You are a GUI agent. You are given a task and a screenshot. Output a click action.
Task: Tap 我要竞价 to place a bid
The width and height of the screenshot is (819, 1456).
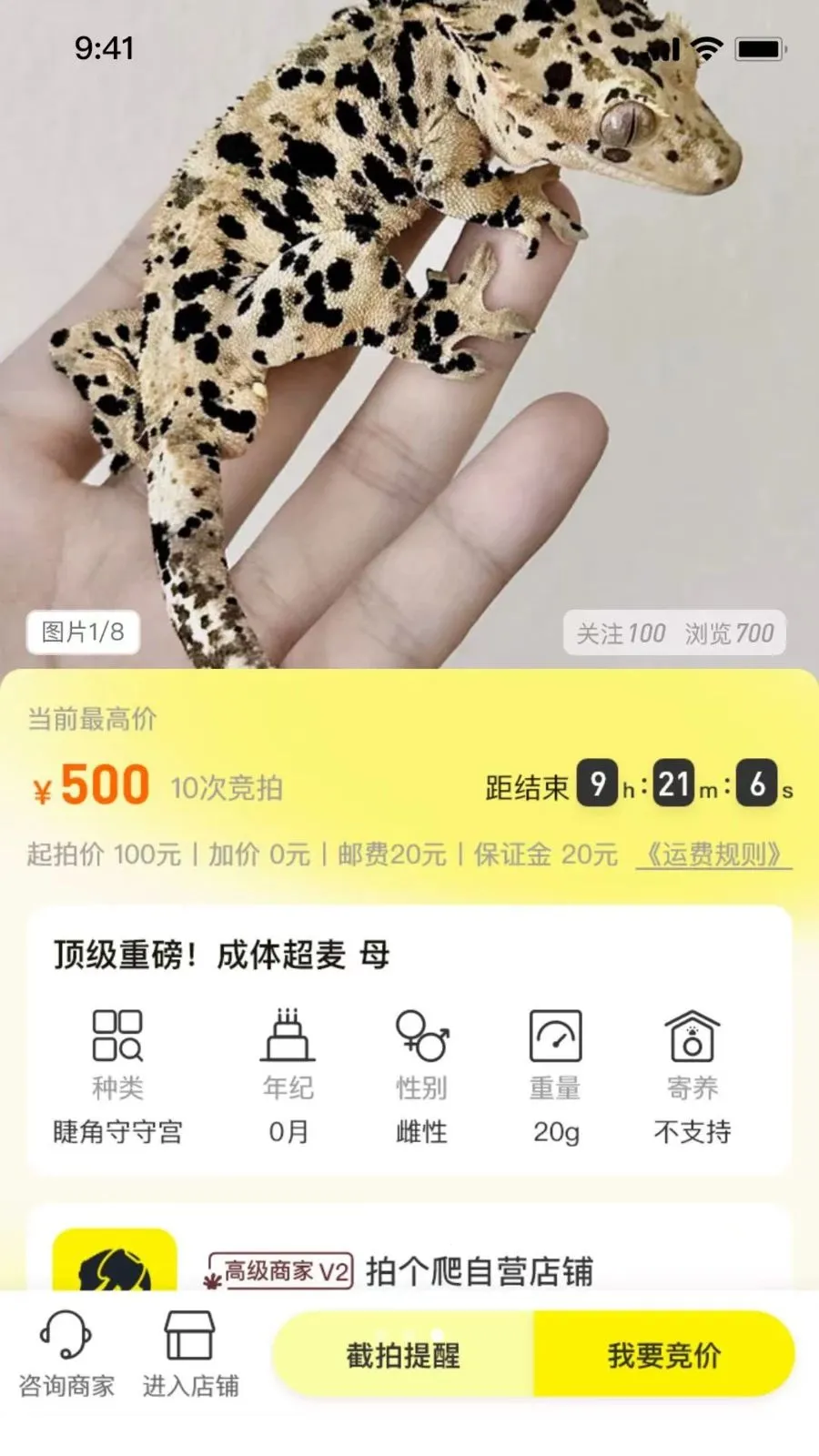(664, 1355)
